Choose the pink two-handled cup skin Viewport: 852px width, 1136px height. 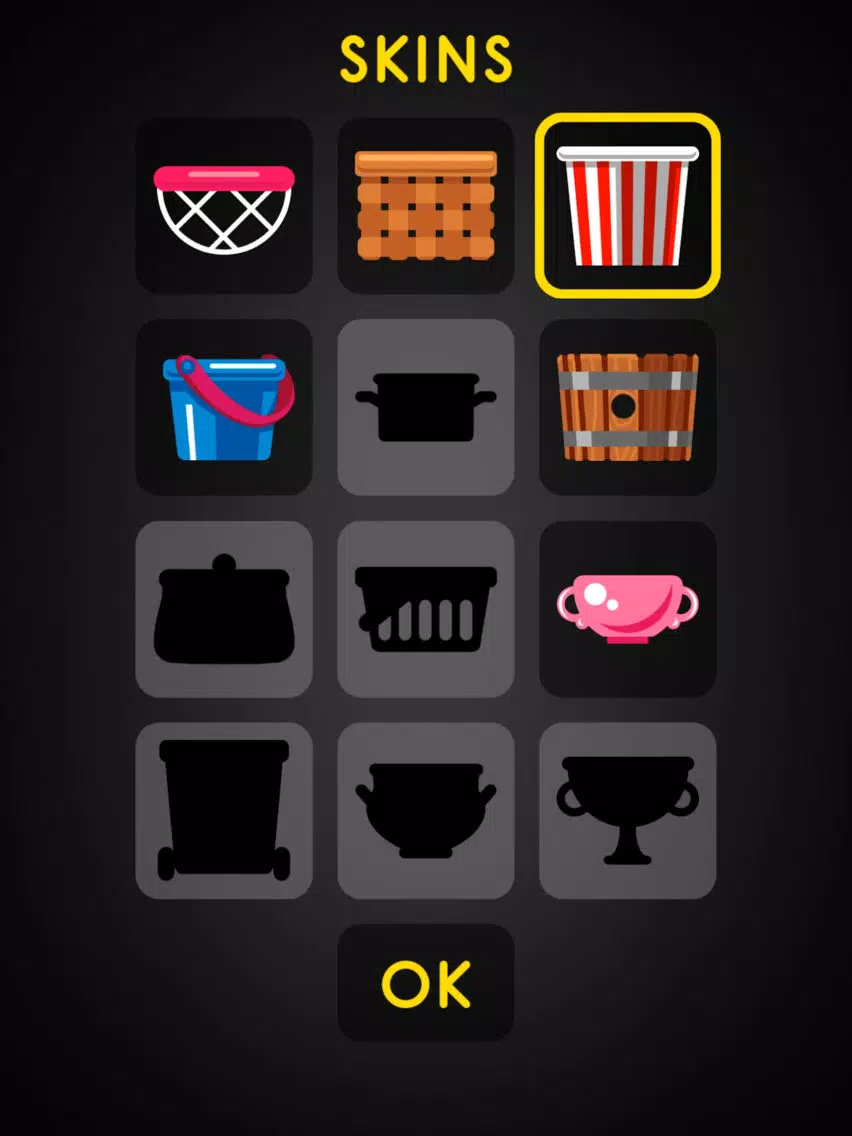click(627, 609)
